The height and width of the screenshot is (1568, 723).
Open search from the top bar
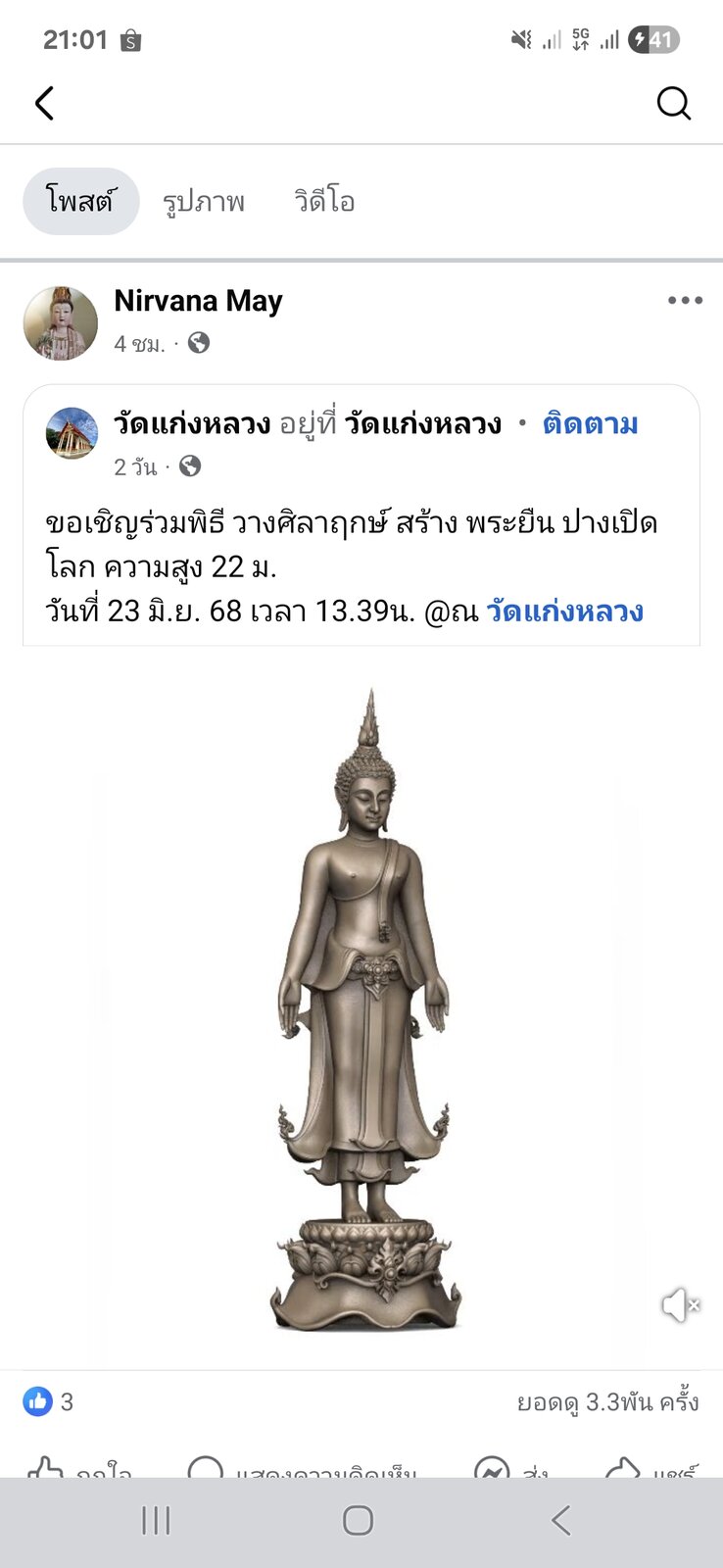[x=673, y=103]
